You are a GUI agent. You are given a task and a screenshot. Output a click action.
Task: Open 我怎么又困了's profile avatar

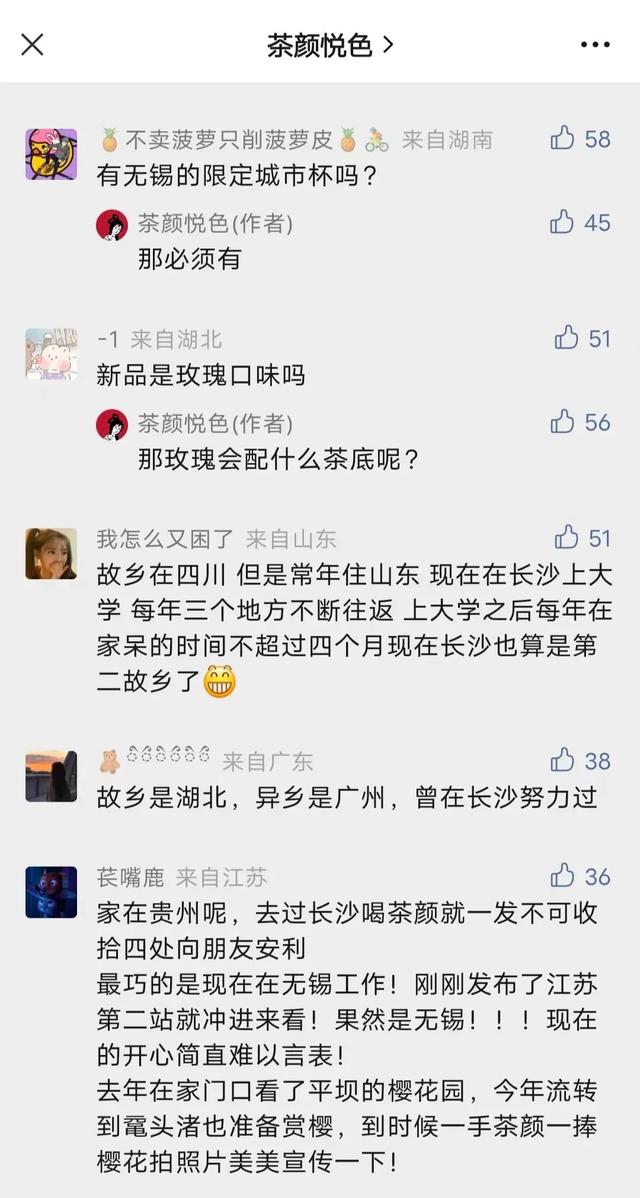coord(51,553)
